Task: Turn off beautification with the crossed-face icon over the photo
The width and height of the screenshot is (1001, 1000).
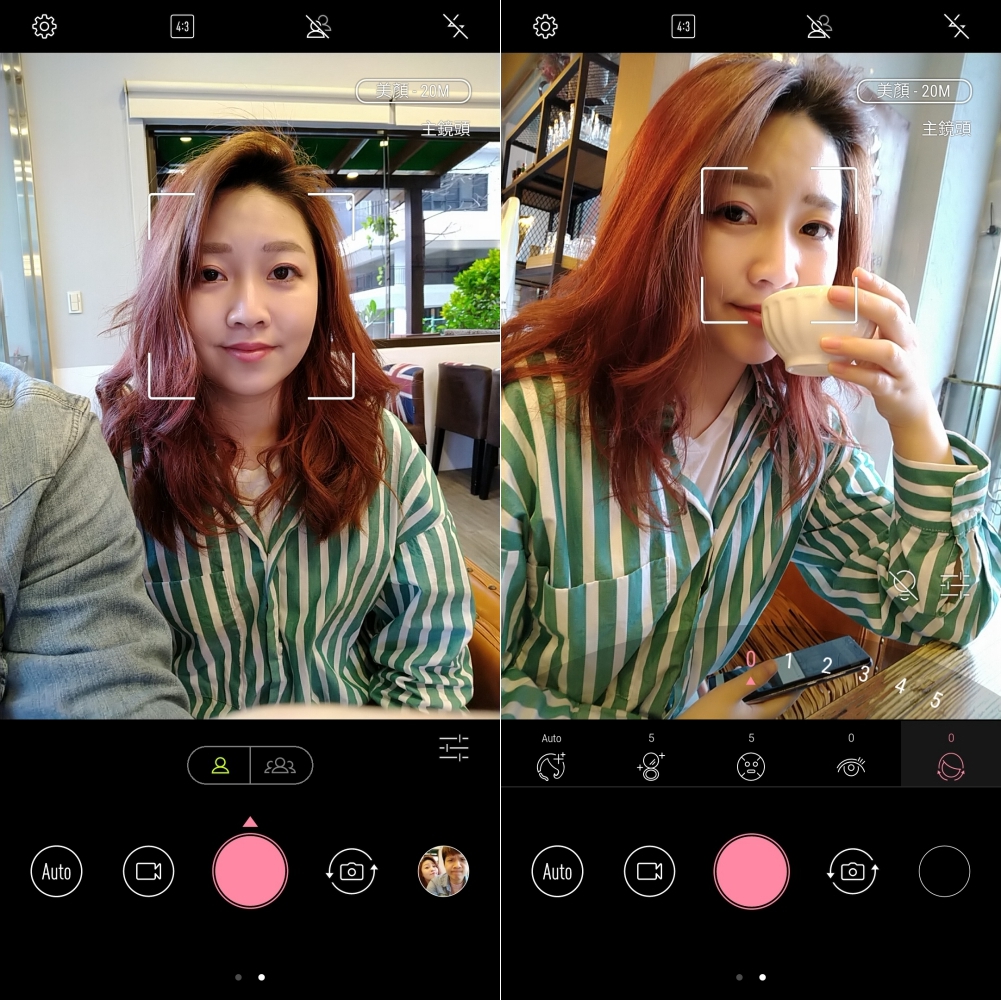Action: [904, 586]
